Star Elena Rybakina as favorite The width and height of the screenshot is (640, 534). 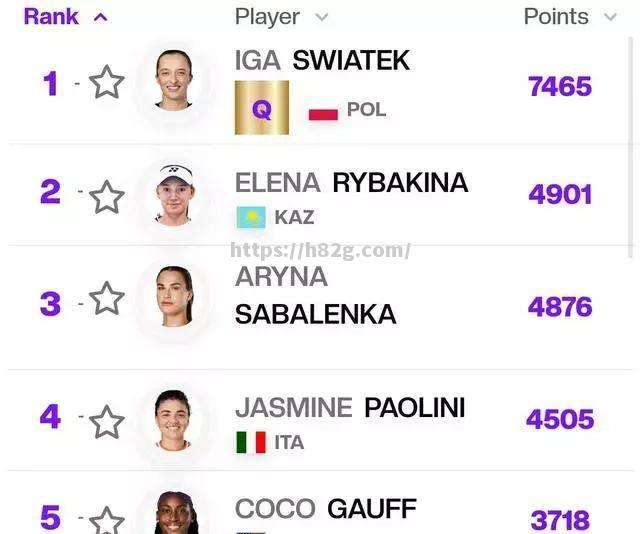(106, 196)
